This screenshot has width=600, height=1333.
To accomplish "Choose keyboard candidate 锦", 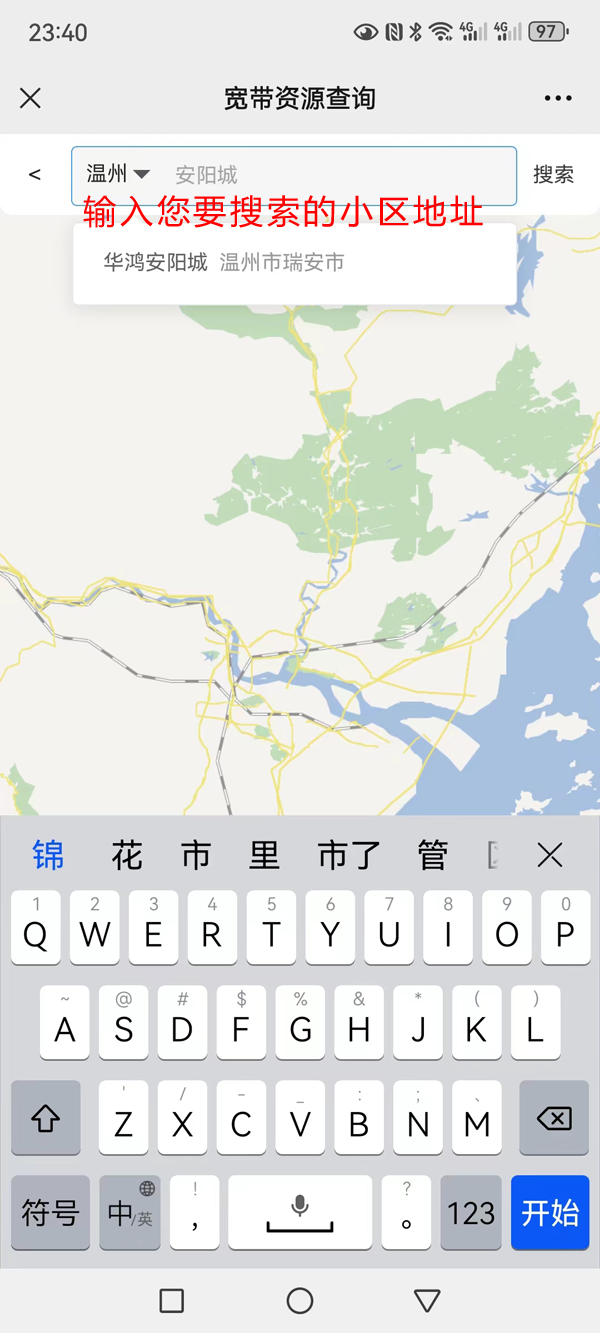I will tap(48, 855).
